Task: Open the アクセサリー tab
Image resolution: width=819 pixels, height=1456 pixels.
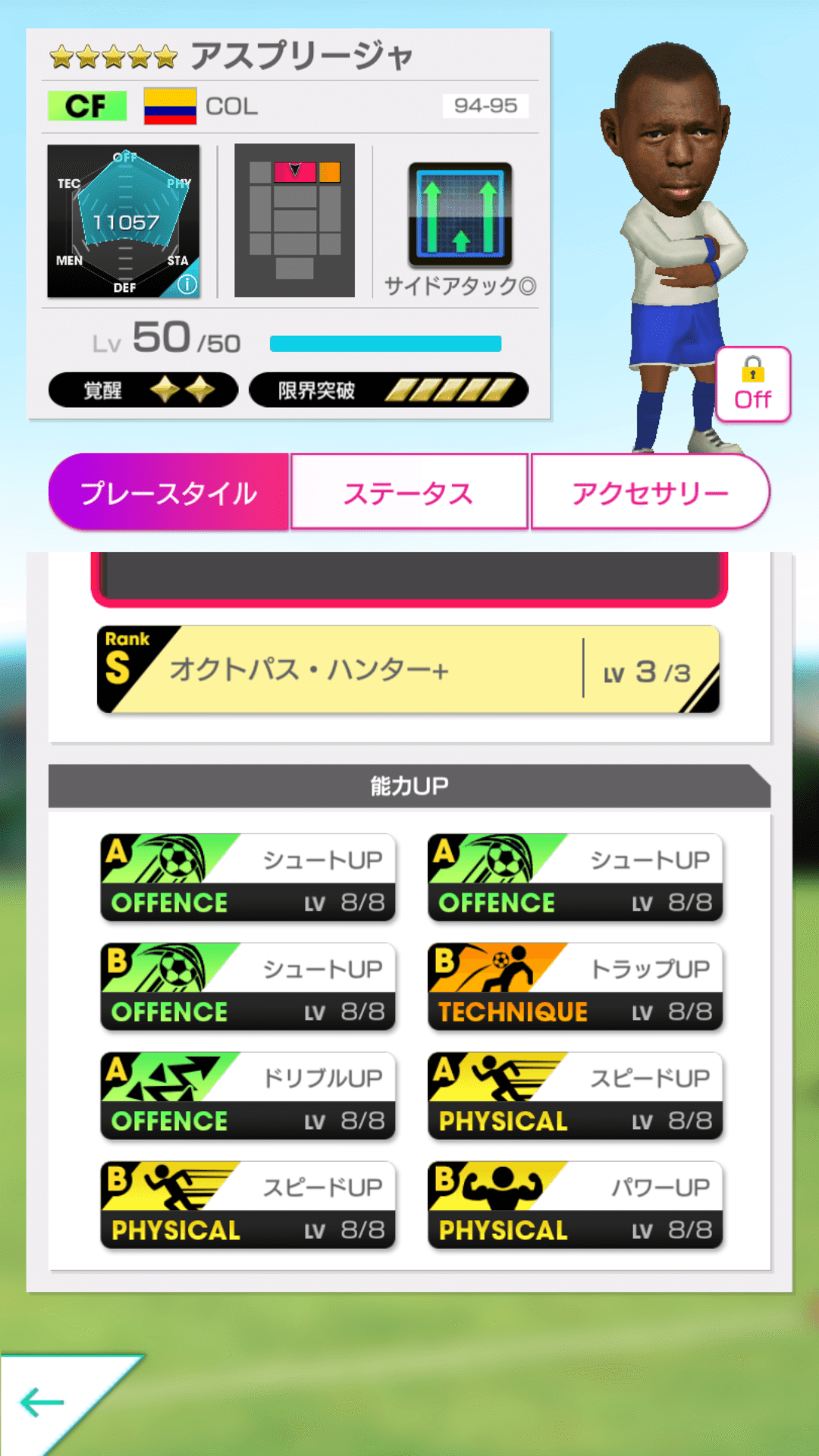Action: click(651, 491)
